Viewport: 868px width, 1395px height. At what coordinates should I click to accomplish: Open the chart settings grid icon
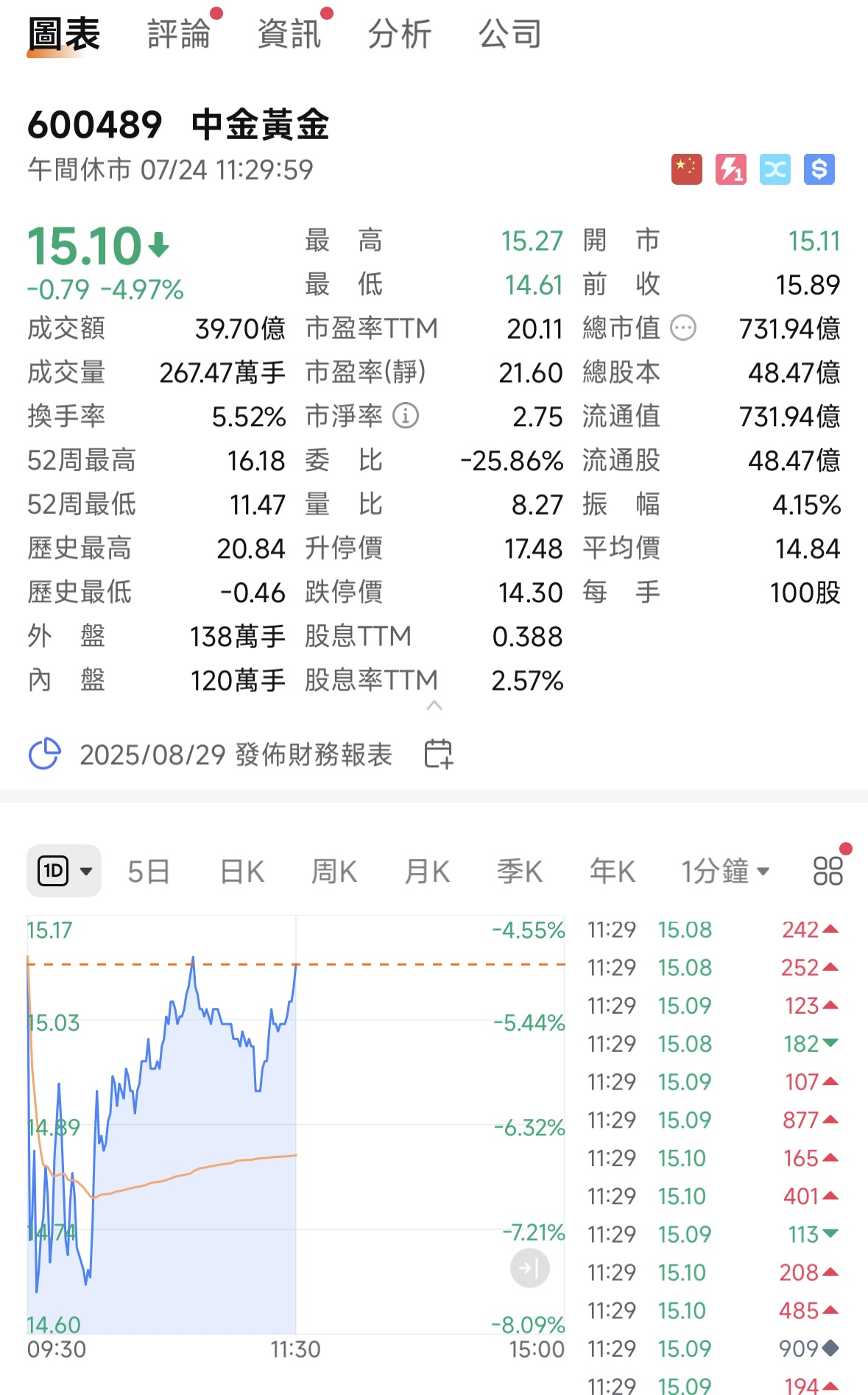pyautogui.click(x=828, y=871)
